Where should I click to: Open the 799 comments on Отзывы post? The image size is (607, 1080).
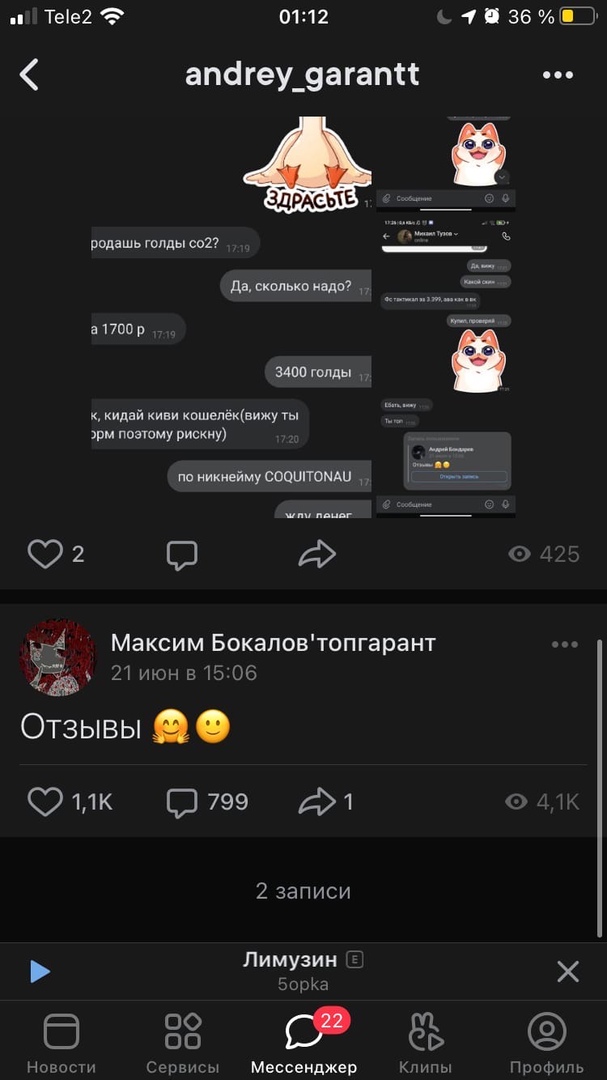point(207,801)
